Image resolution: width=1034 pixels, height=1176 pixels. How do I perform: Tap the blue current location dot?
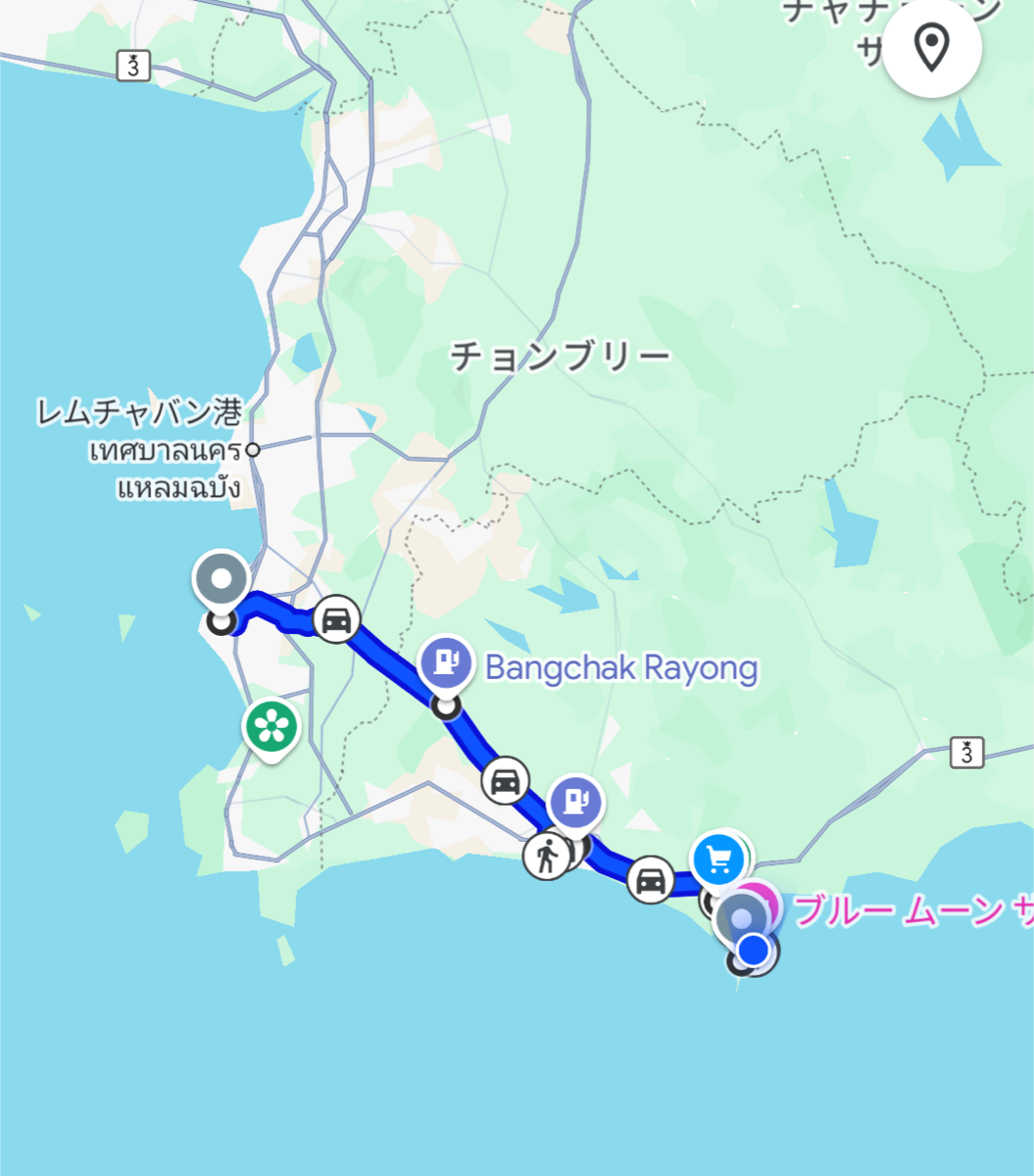753,949
